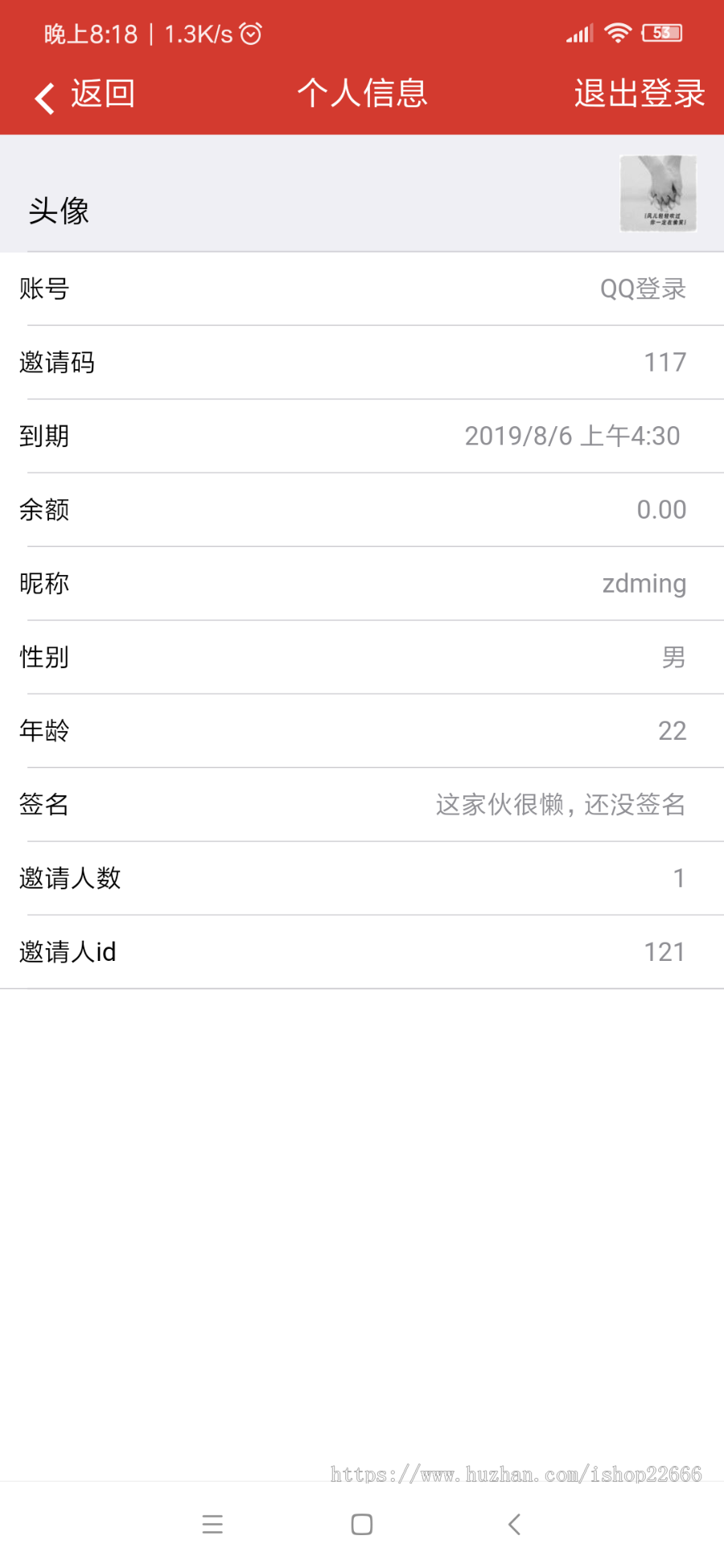Toggle edit on the 年龄 row showing 22
The width and height of the screenshot is (724, 1568).
[x=362, y=731]
